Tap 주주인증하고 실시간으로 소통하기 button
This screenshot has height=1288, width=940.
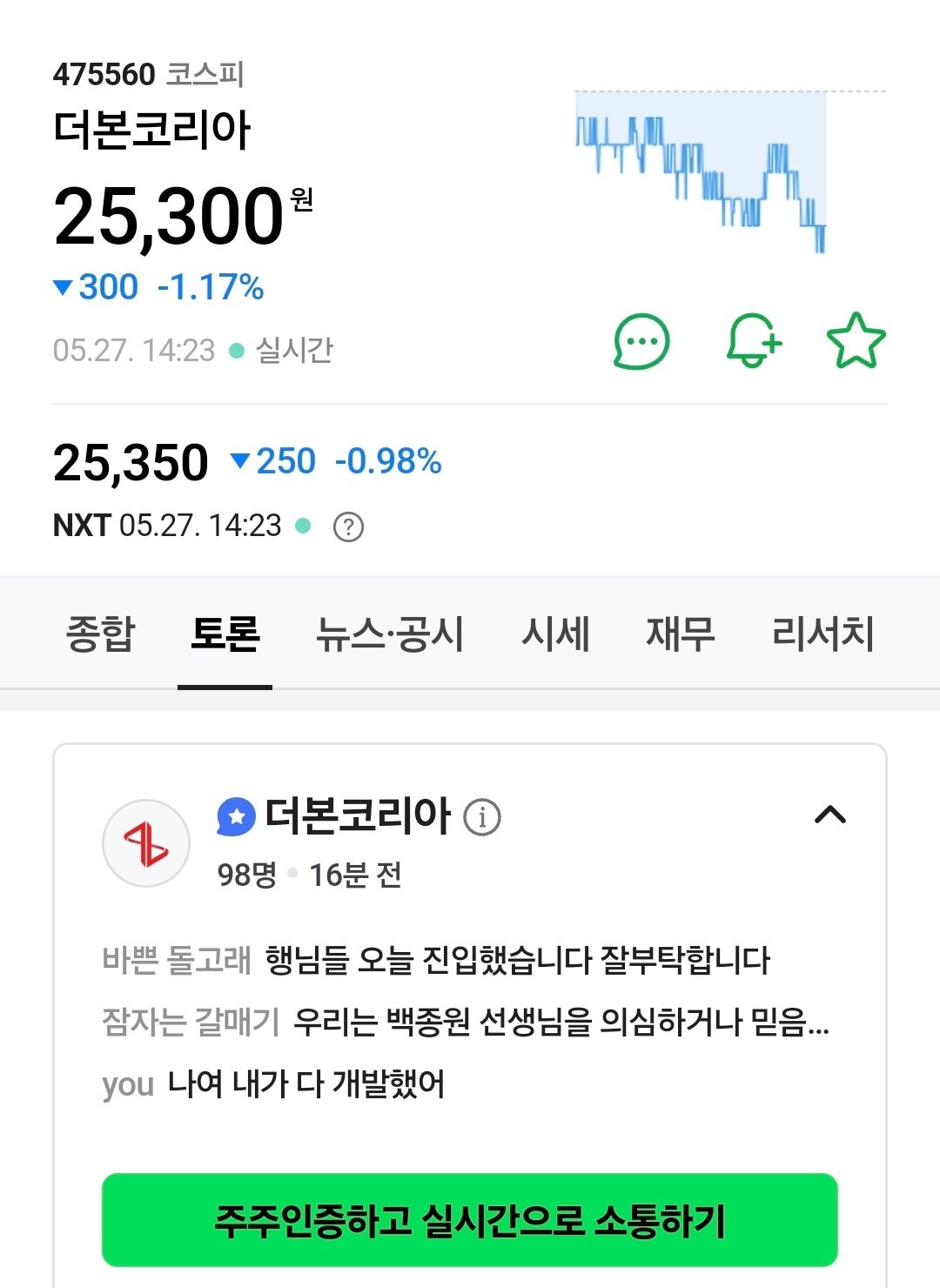(470, 1220)
